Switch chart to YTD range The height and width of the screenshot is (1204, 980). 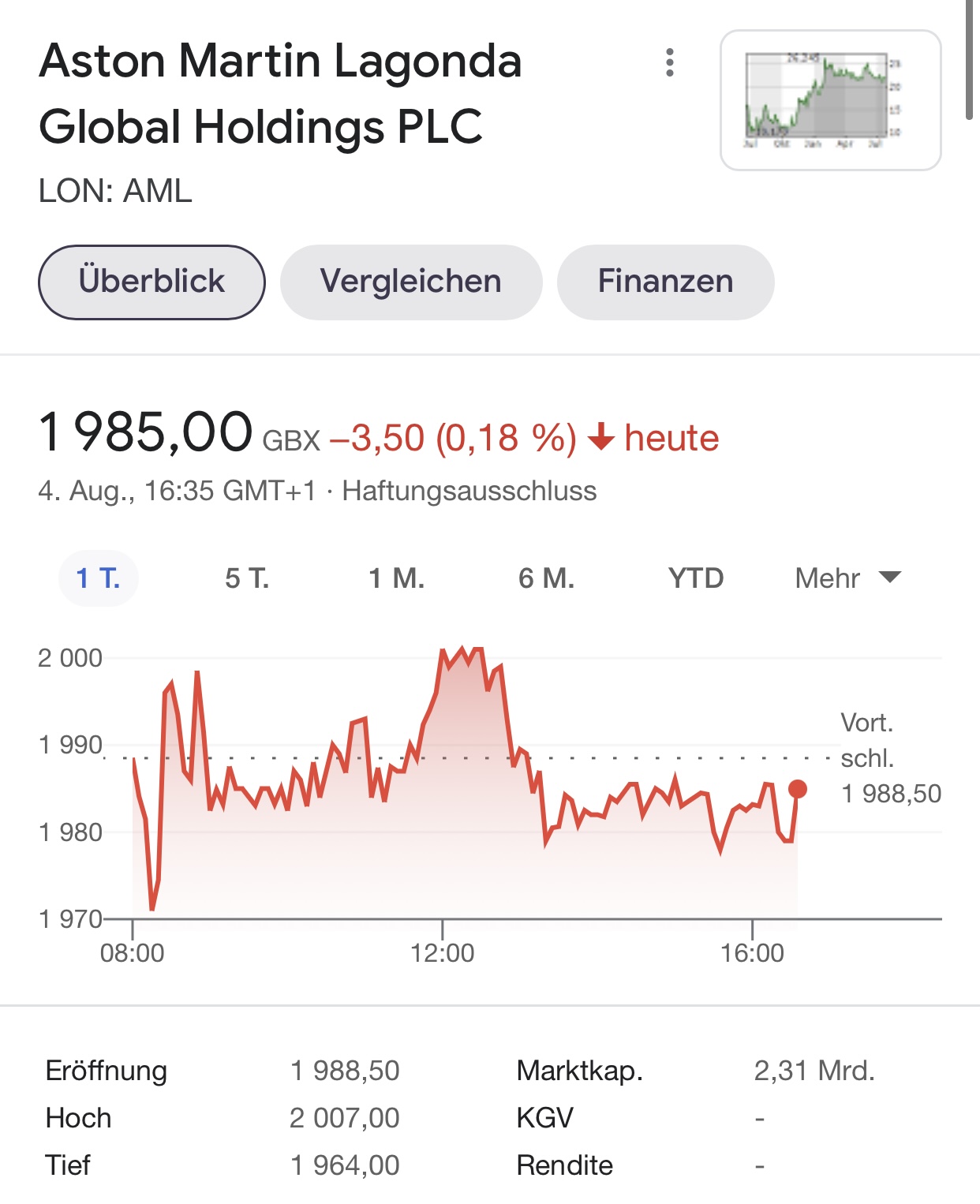[x=696, y=578]
